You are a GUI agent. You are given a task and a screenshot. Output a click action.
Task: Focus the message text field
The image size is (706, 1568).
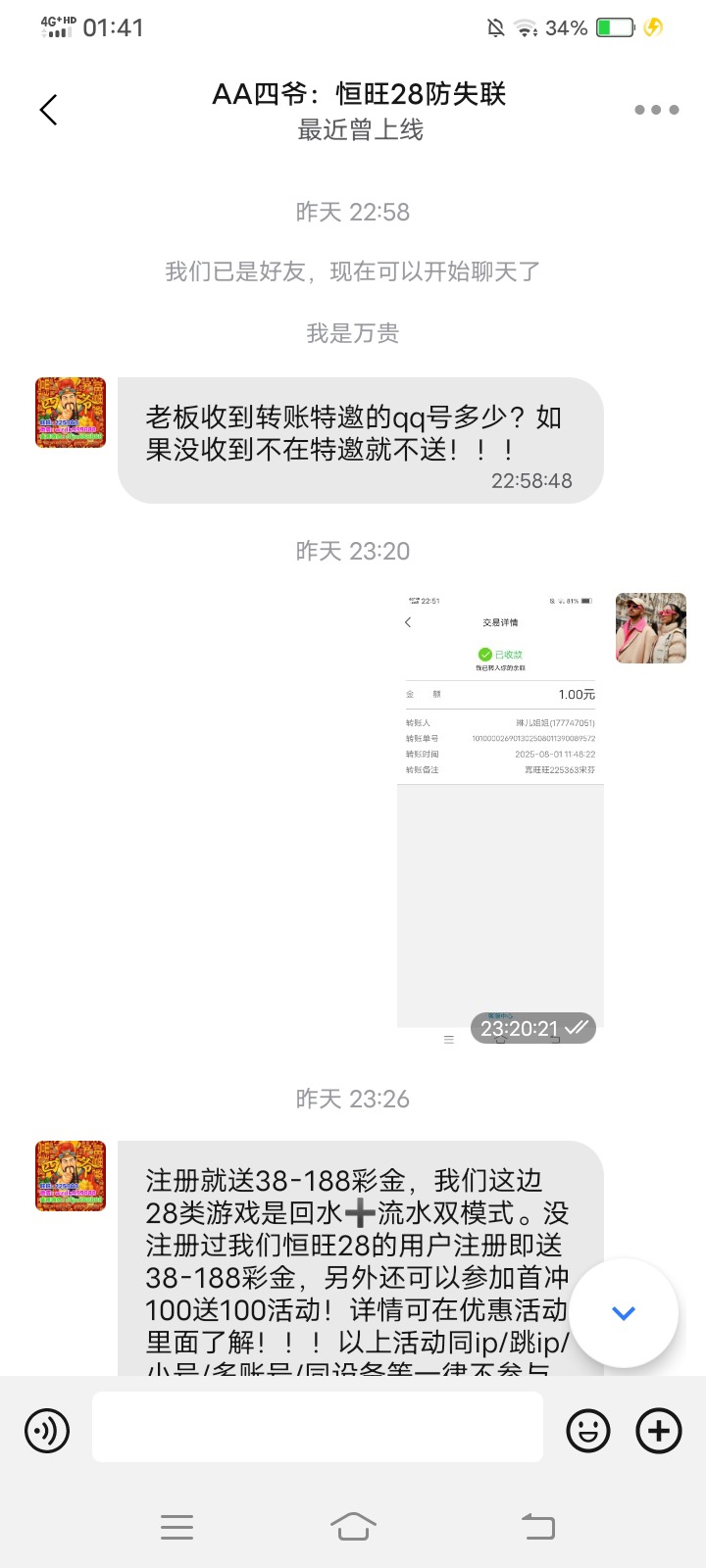[x=317, y=1427]
